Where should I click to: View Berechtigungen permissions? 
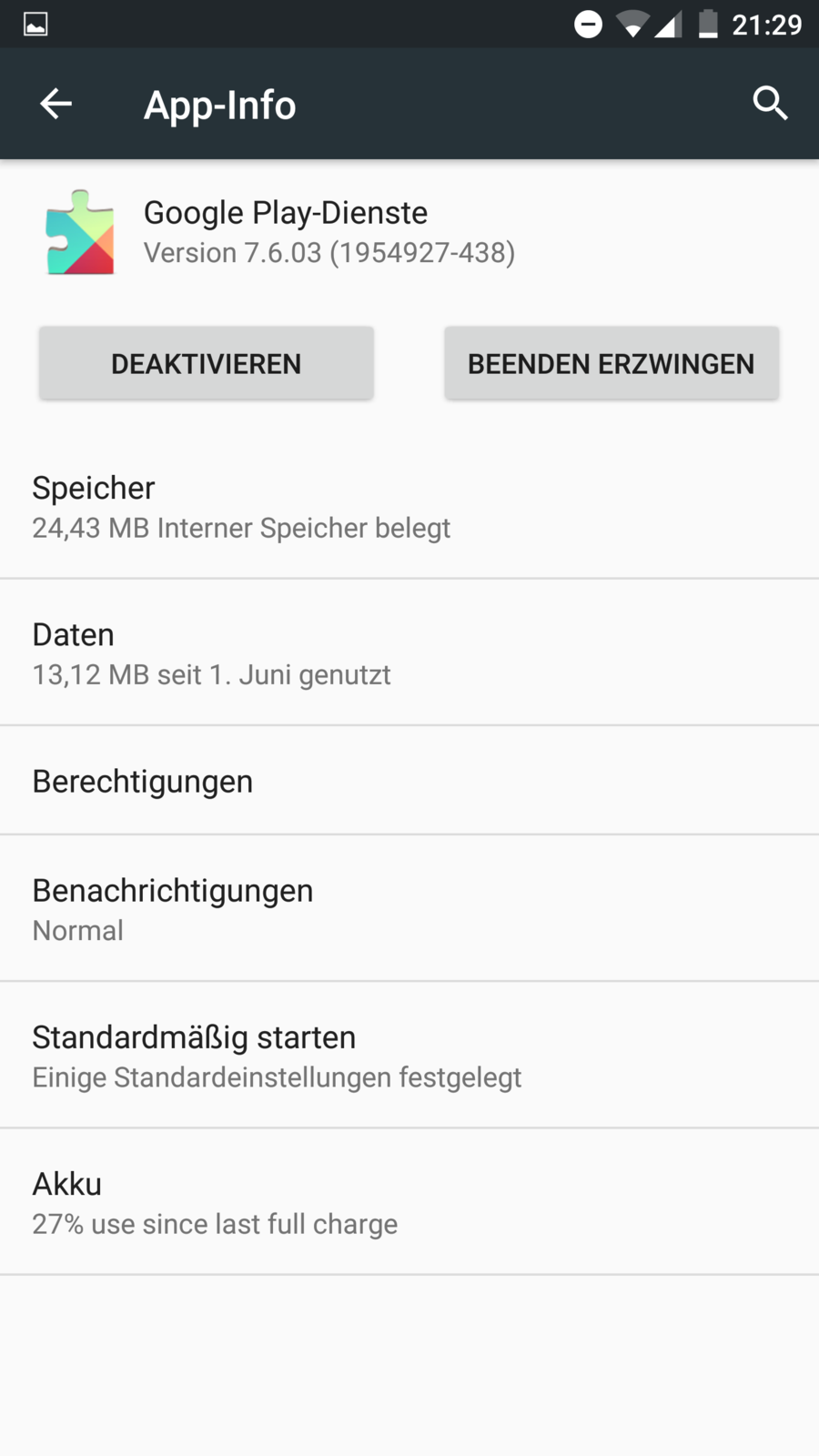pyautogui.click(x=409, y=781)
